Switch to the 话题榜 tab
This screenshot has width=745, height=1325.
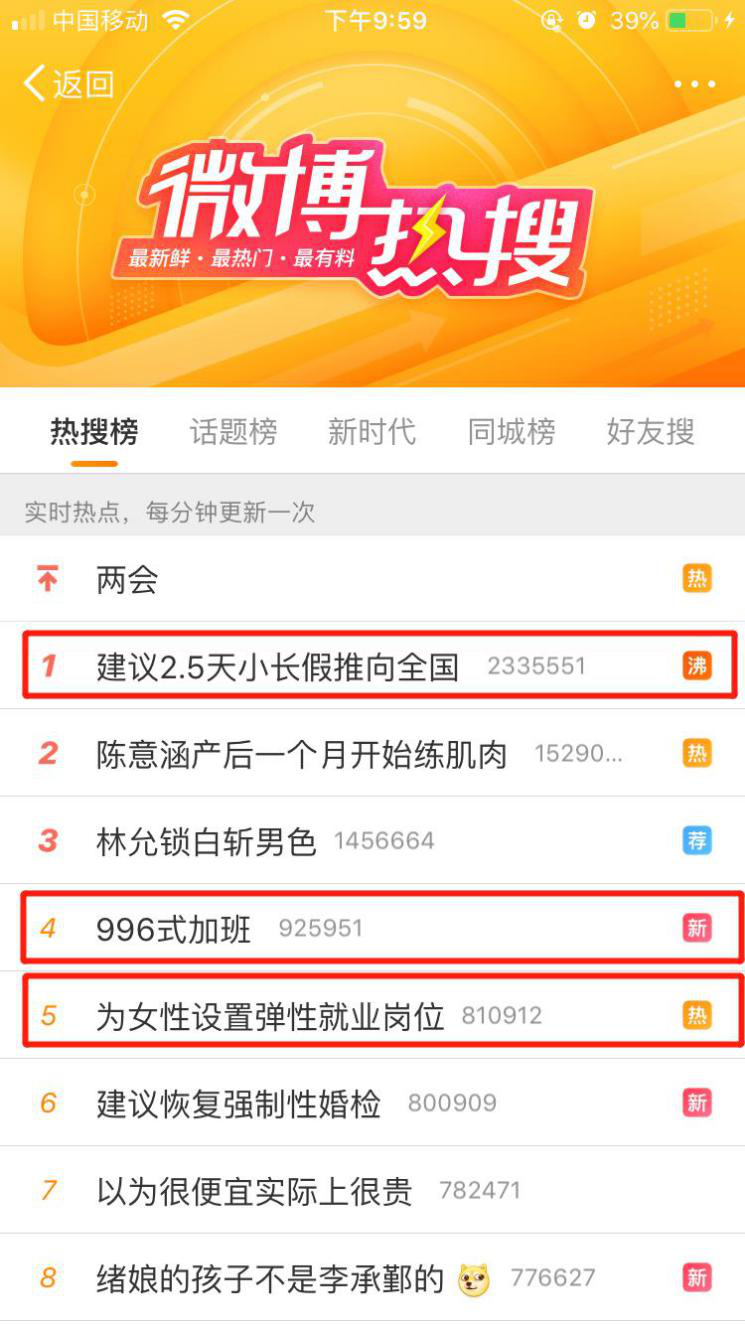click(233, 432)
